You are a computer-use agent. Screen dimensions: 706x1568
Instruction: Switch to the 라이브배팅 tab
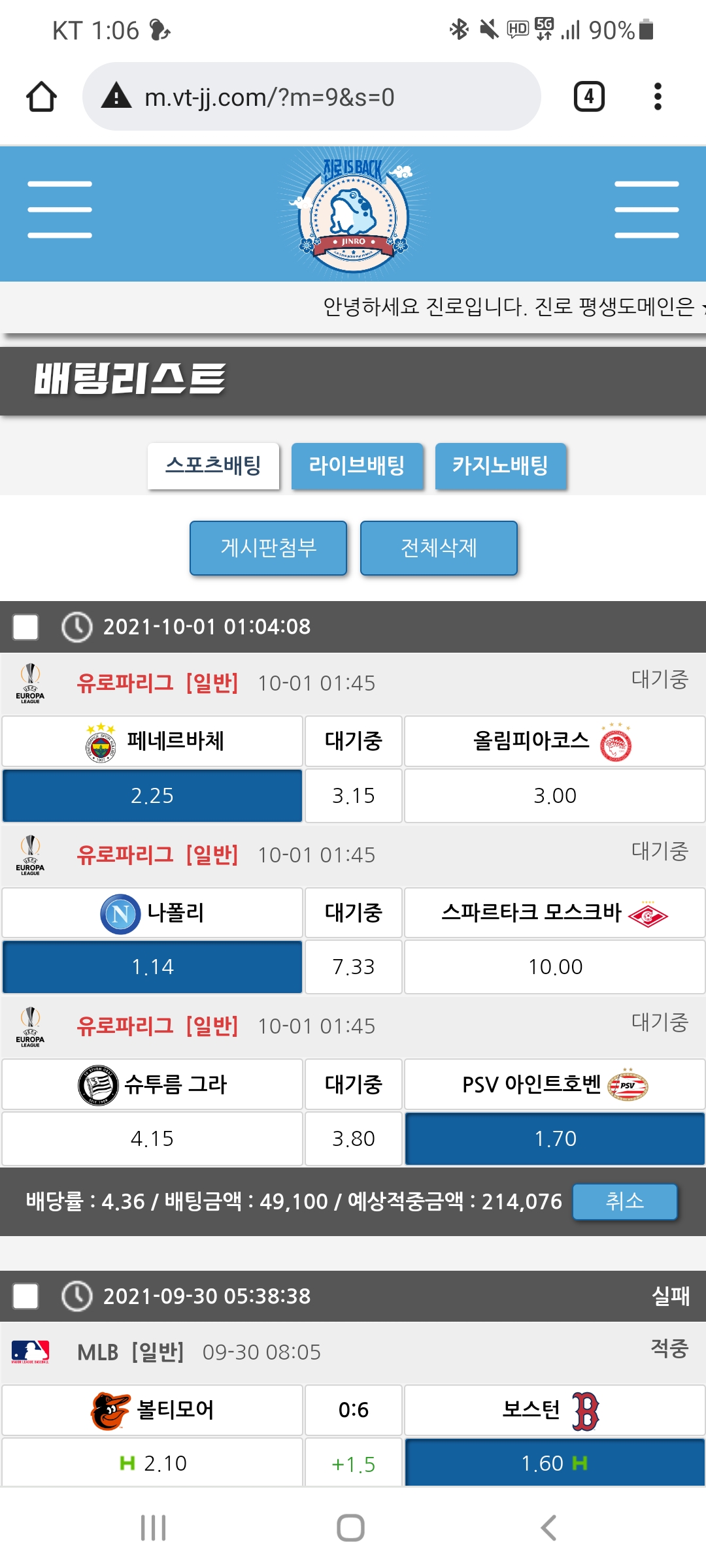(357, 466)
